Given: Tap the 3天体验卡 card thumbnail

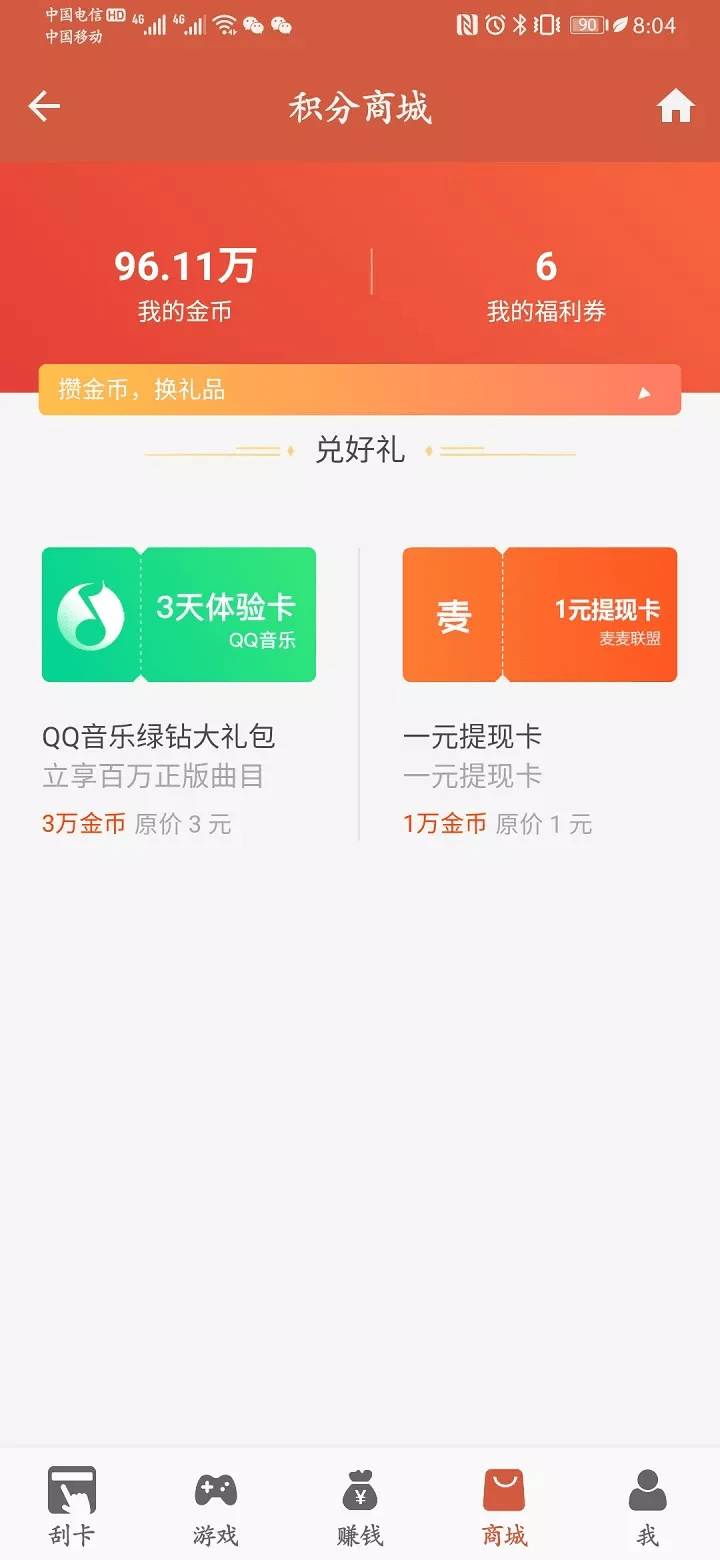Looking at the screenshot, I should 230,614.
